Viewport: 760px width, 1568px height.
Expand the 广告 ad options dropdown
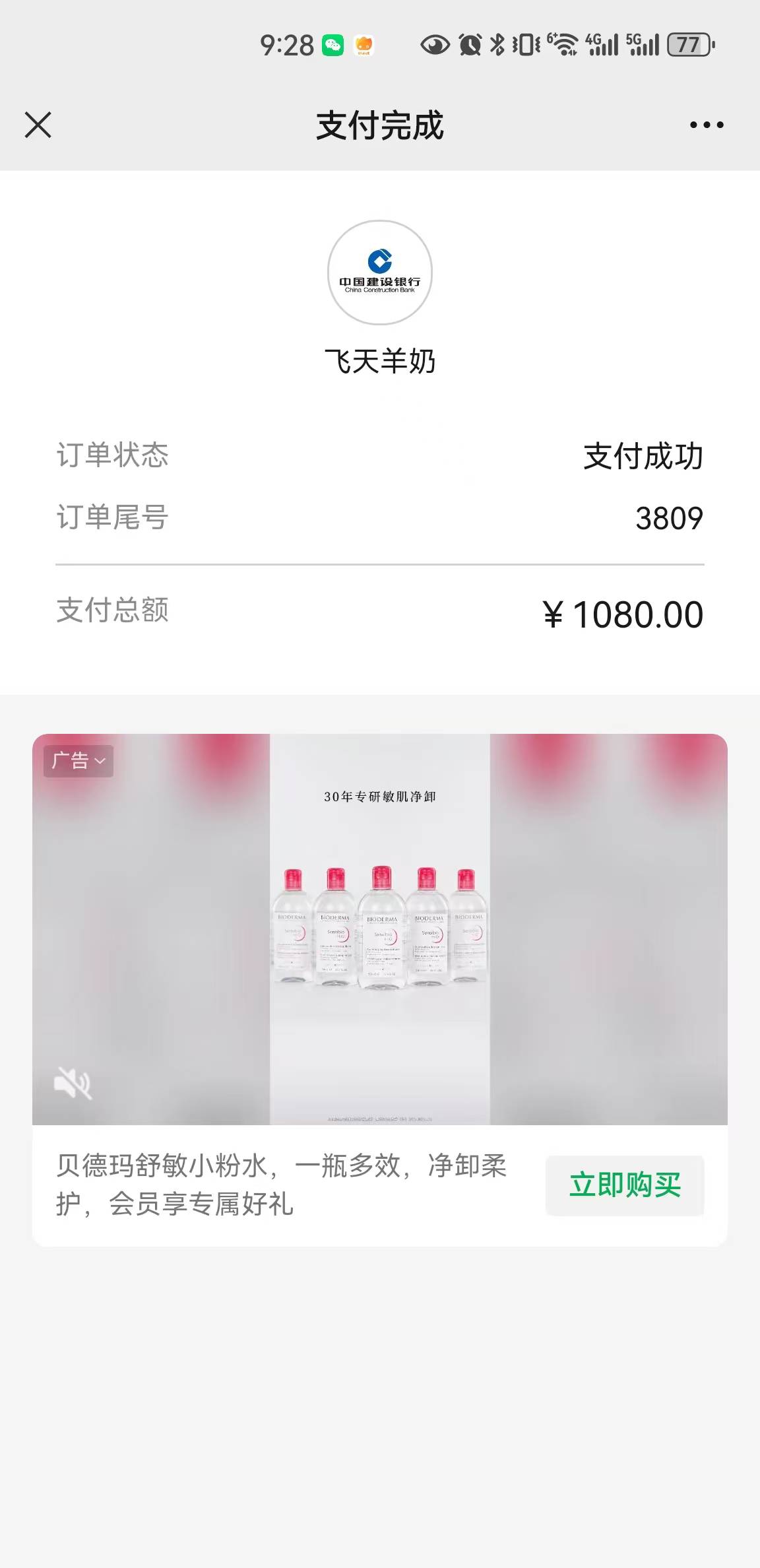click(x=79, y=761)
